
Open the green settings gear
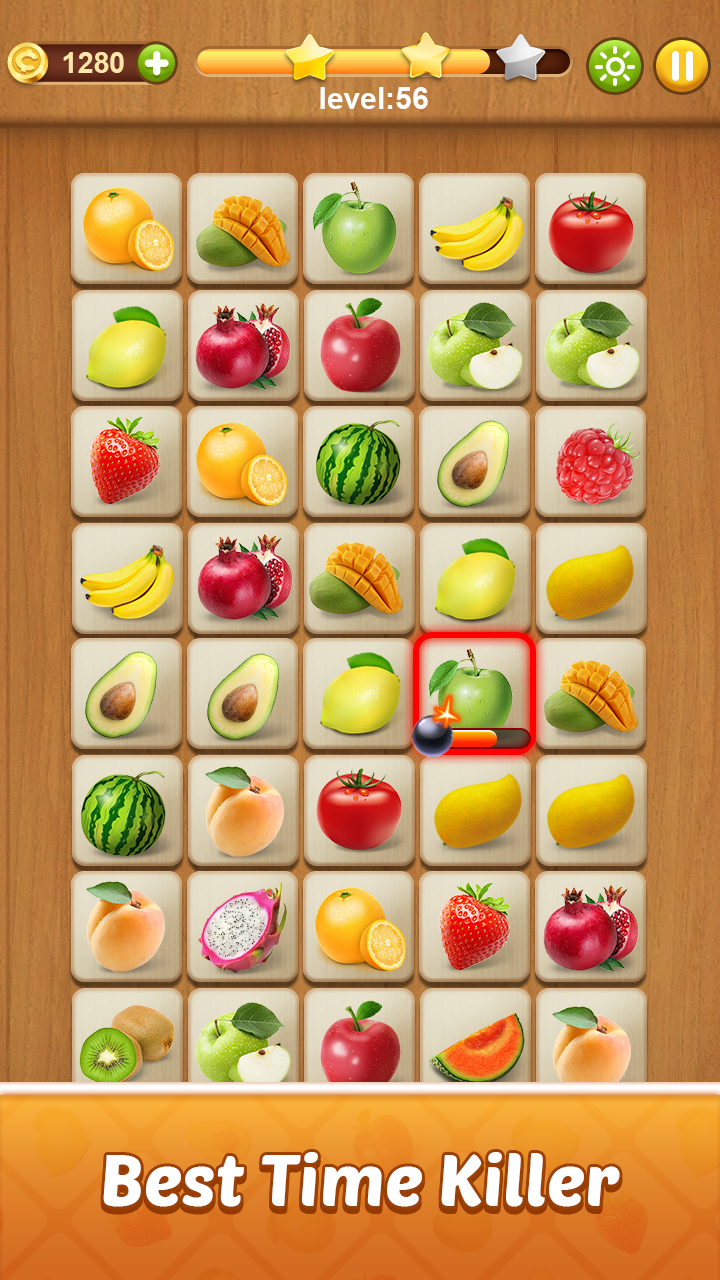coord(614,66)
